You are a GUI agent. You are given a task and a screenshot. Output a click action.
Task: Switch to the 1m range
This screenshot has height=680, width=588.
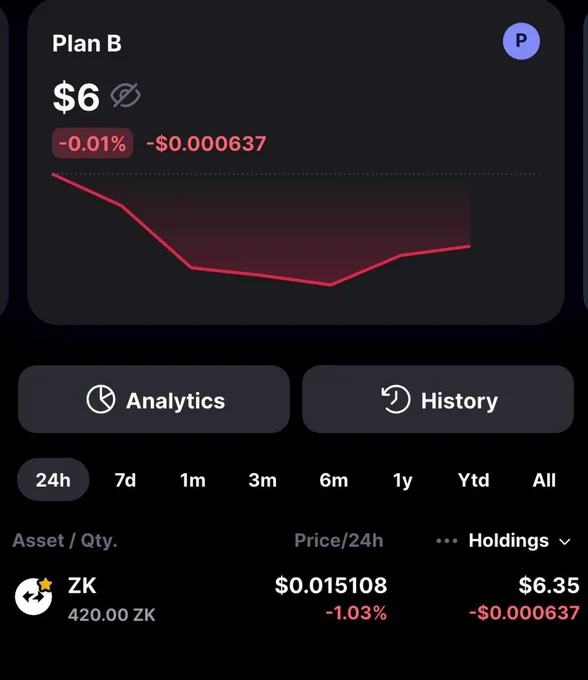pos(193,480)
